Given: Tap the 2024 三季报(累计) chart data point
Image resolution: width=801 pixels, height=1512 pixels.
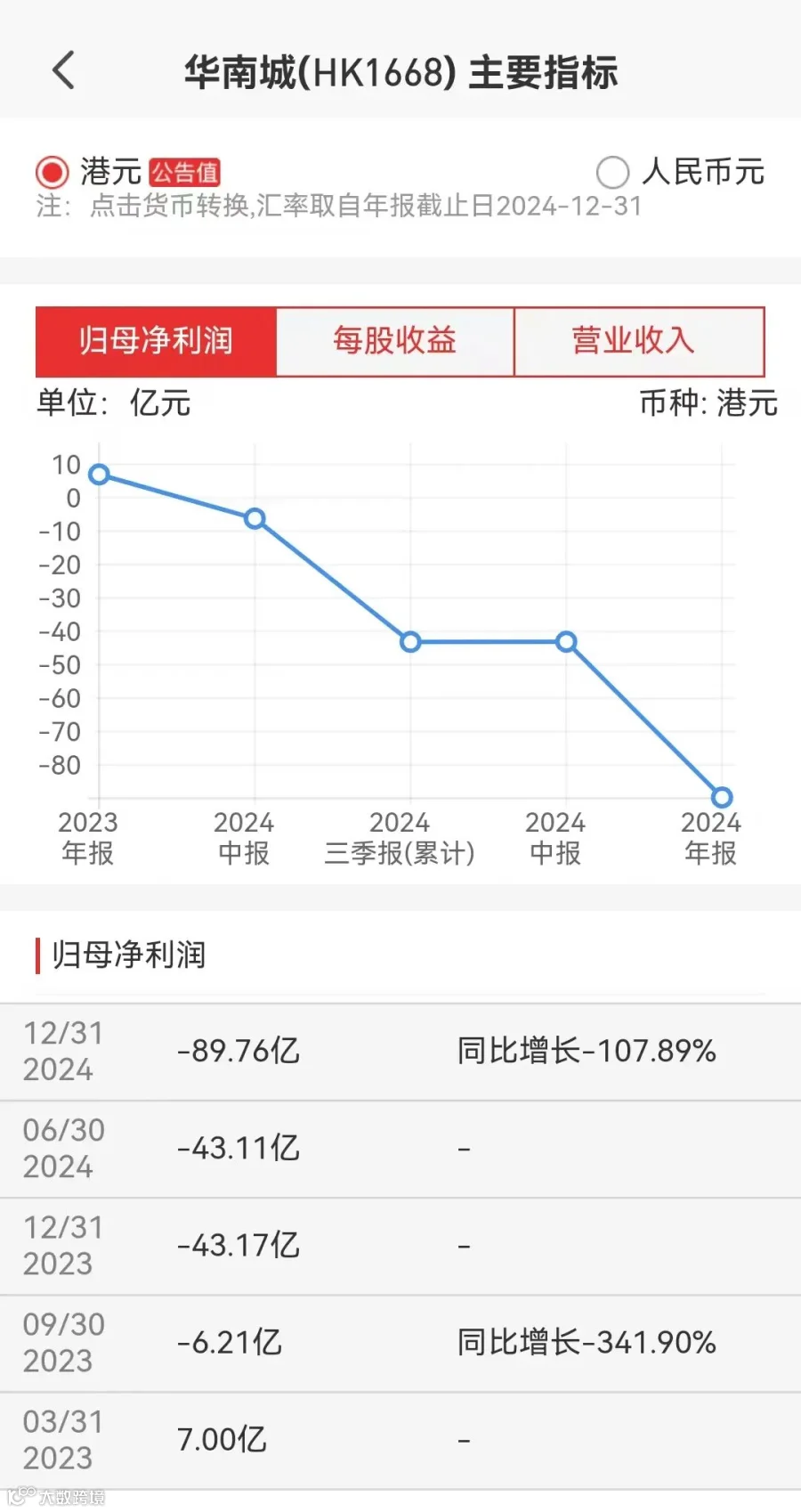Looking at the screenshot, I should click(x=410, y=642).
